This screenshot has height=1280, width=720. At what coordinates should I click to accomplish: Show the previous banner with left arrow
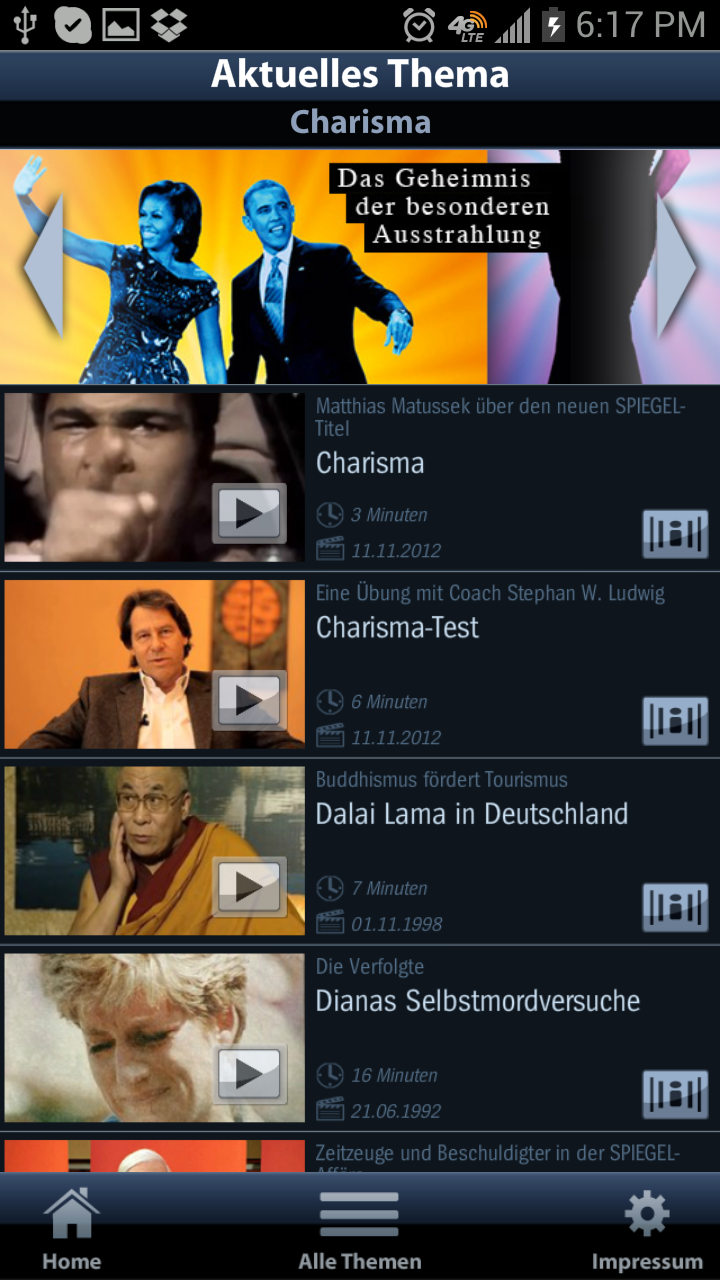point(44,266)
